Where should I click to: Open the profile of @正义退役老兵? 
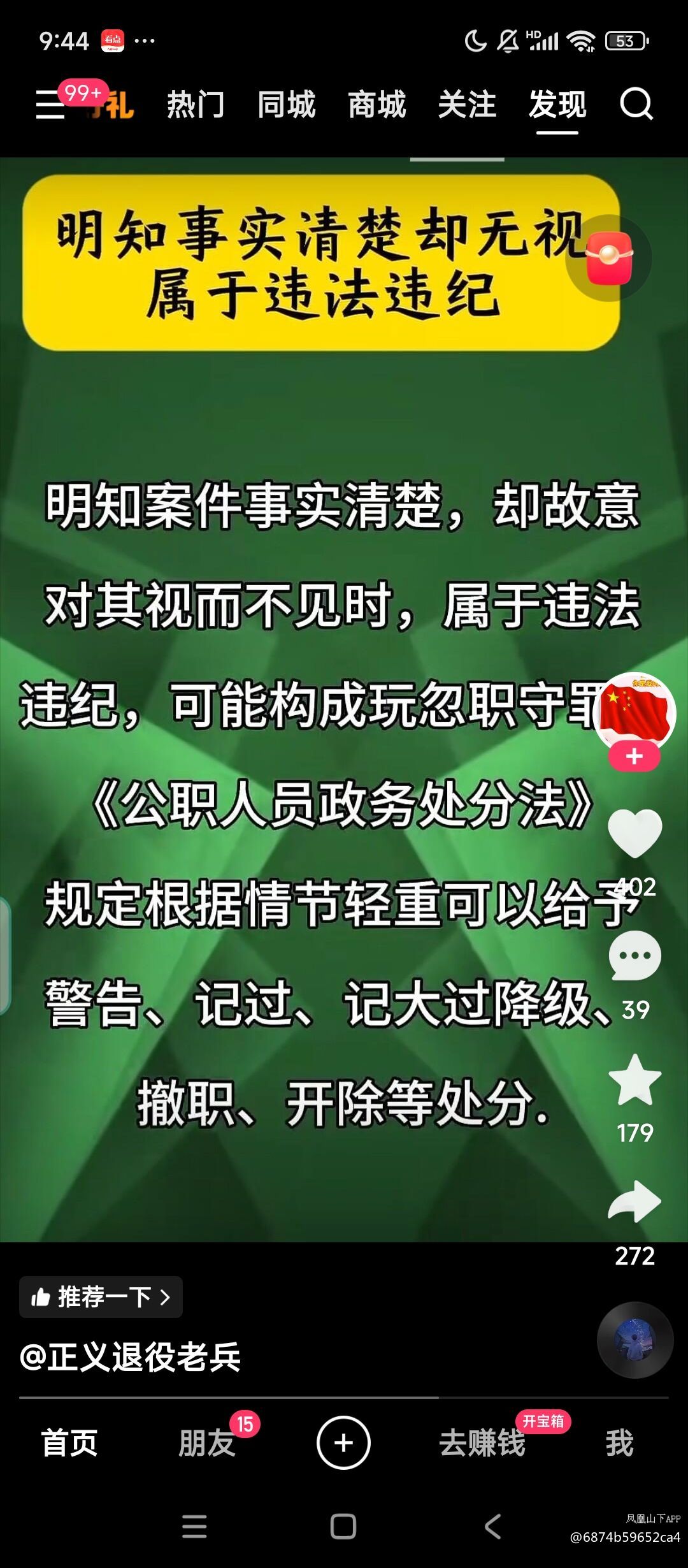[x=131, y=1356]
